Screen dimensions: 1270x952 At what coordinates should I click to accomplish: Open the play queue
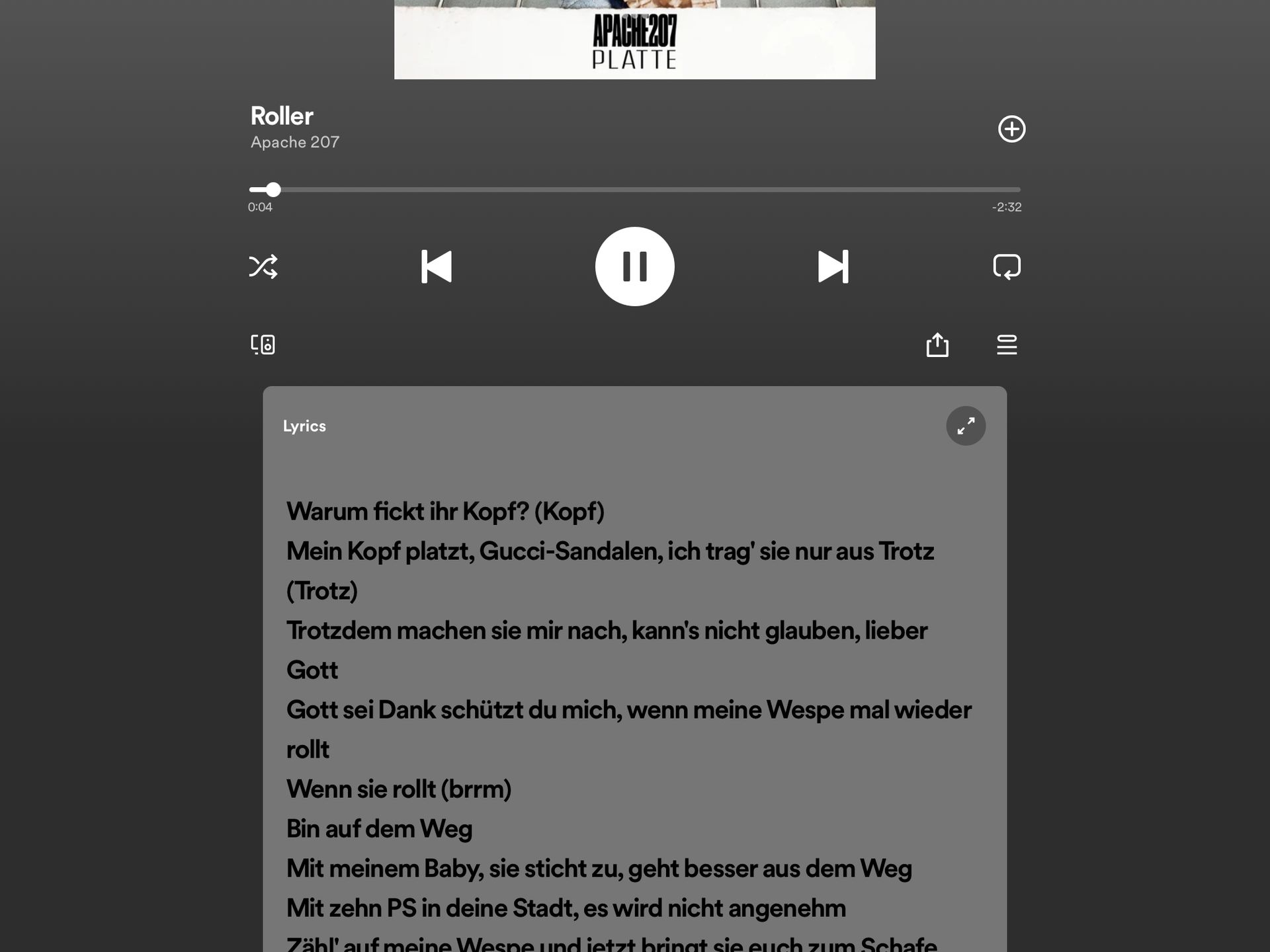pos(1007,344)
